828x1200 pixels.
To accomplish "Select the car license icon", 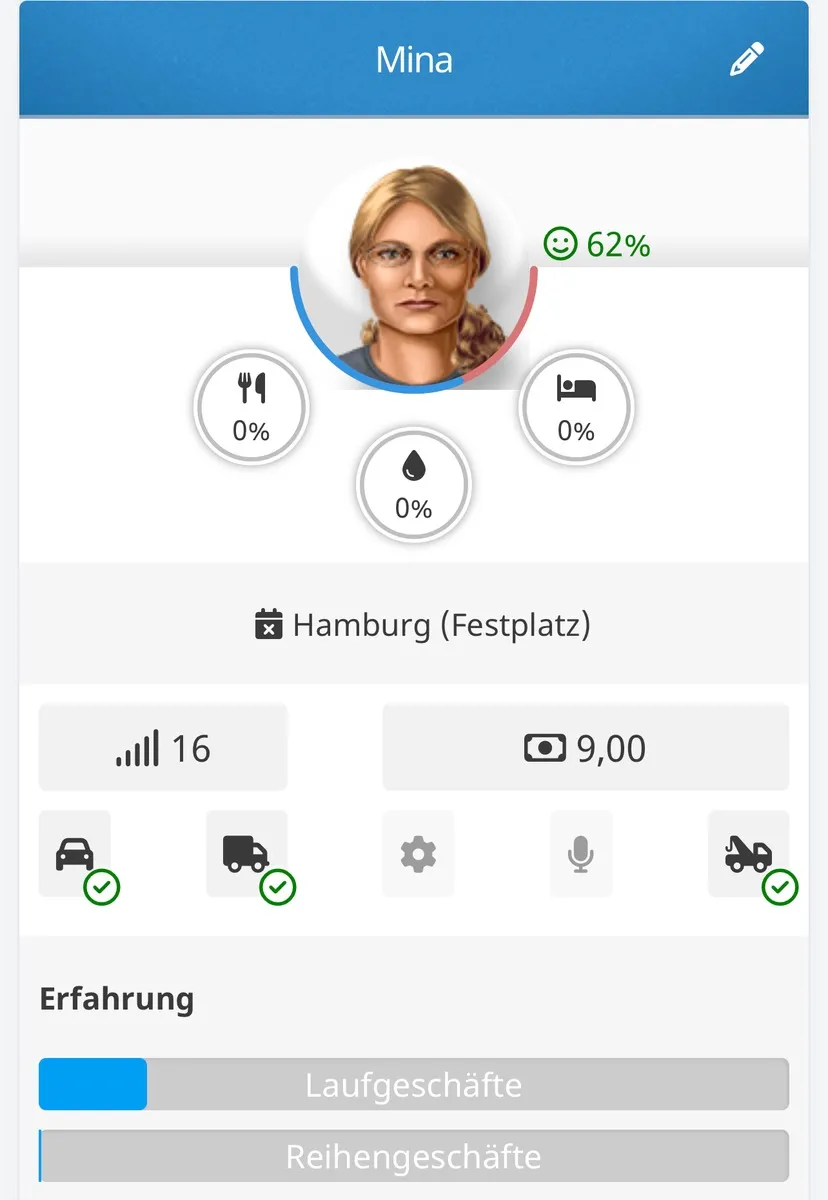I will pyautogui.click(x=75, y=855).
